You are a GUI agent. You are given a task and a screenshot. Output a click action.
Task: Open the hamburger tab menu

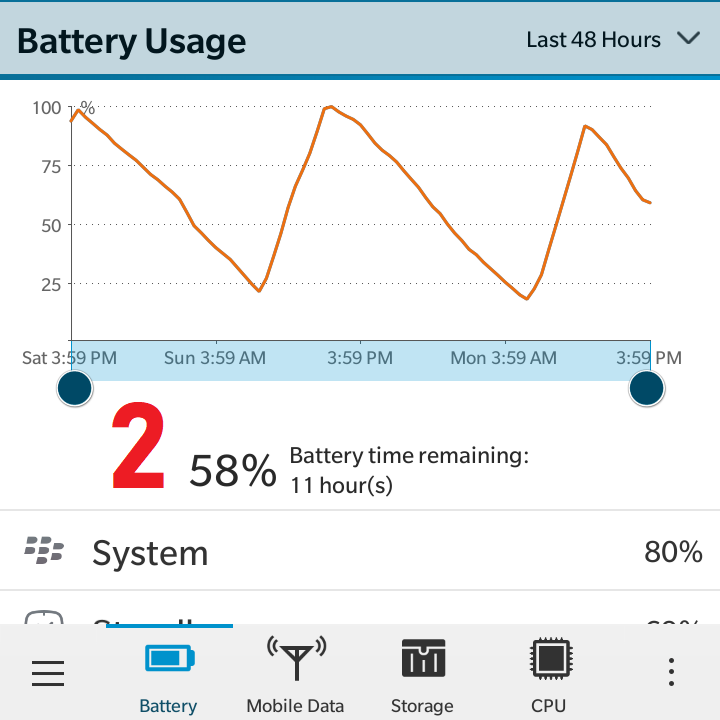tap(48, 673)
